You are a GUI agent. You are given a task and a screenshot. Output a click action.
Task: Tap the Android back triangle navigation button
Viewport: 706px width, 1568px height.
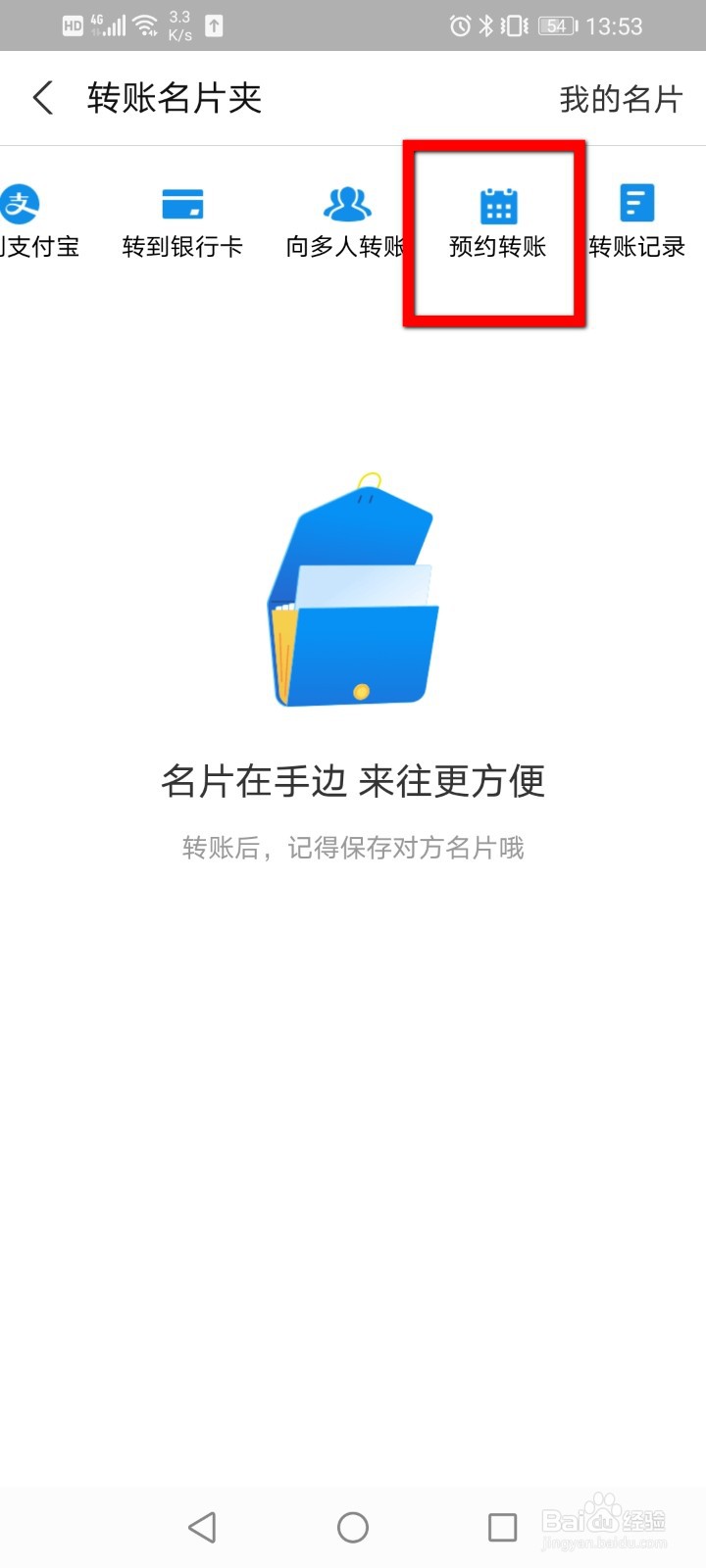pos(202,1527)
